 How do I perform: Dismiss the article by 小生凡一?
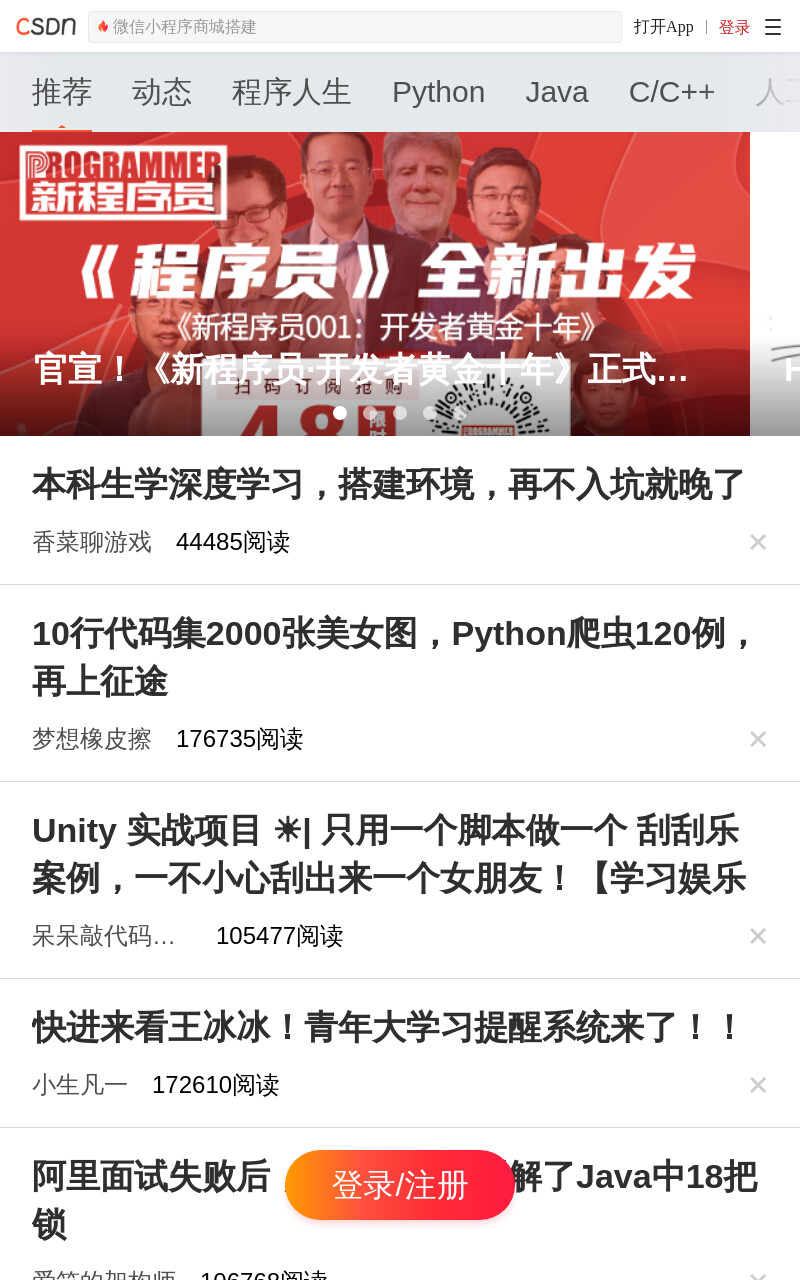click(x=758, y=1085)
